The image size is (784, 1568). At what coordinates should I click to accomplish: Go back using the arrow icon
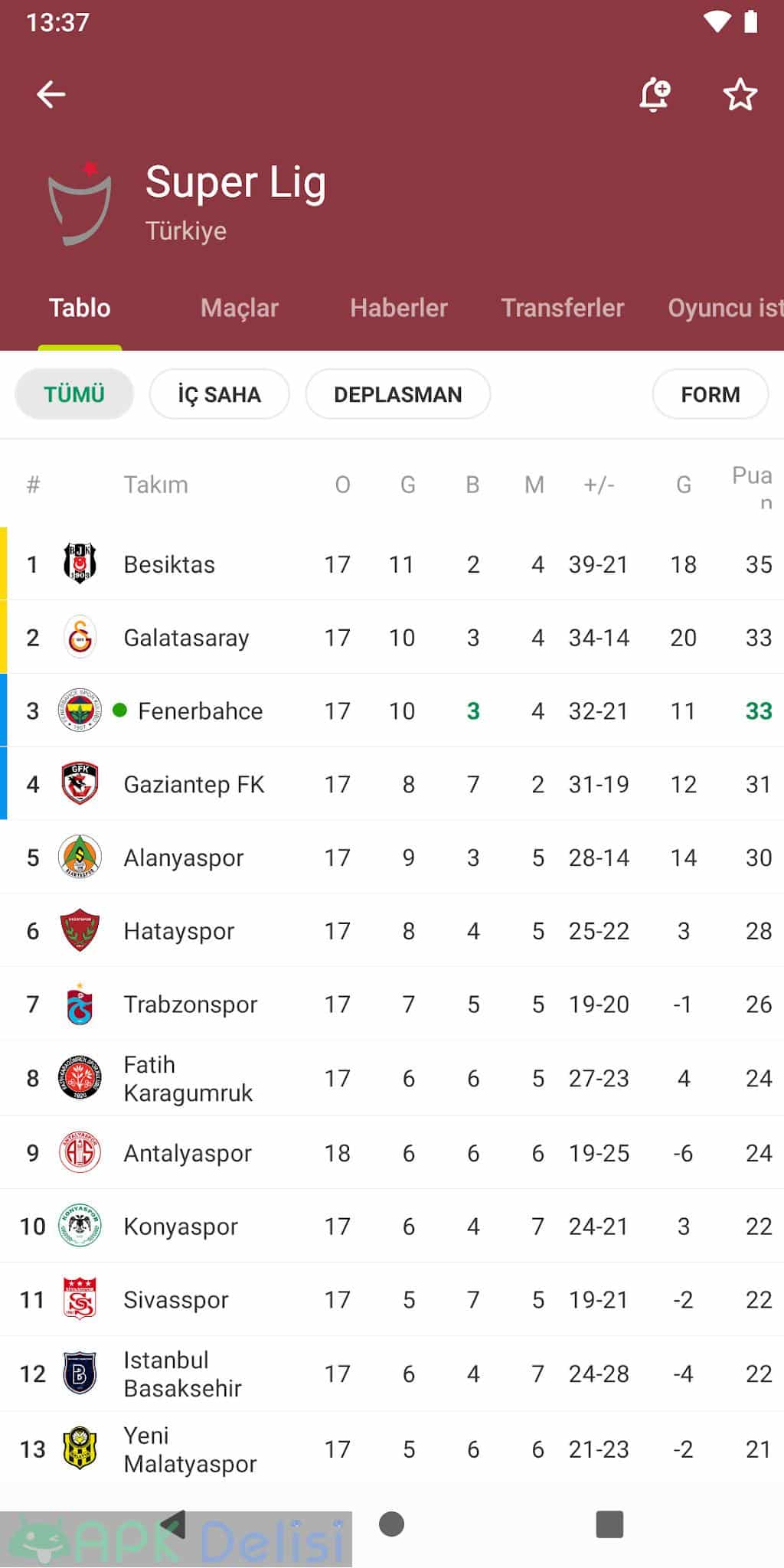pyautogui.click(x=51, y=94)
